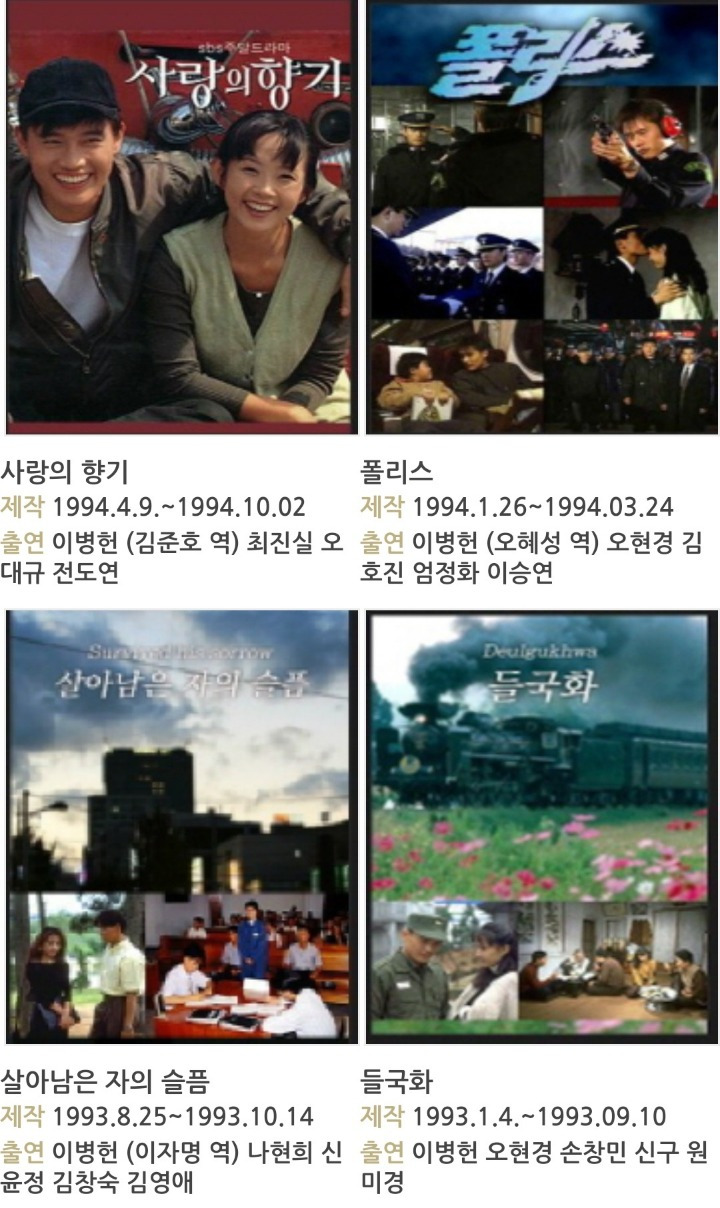Image resolution: width=720 pixels, height=1208 pixels.
Task: Open the 들국화 drama poster
Action: click(542, 826)
